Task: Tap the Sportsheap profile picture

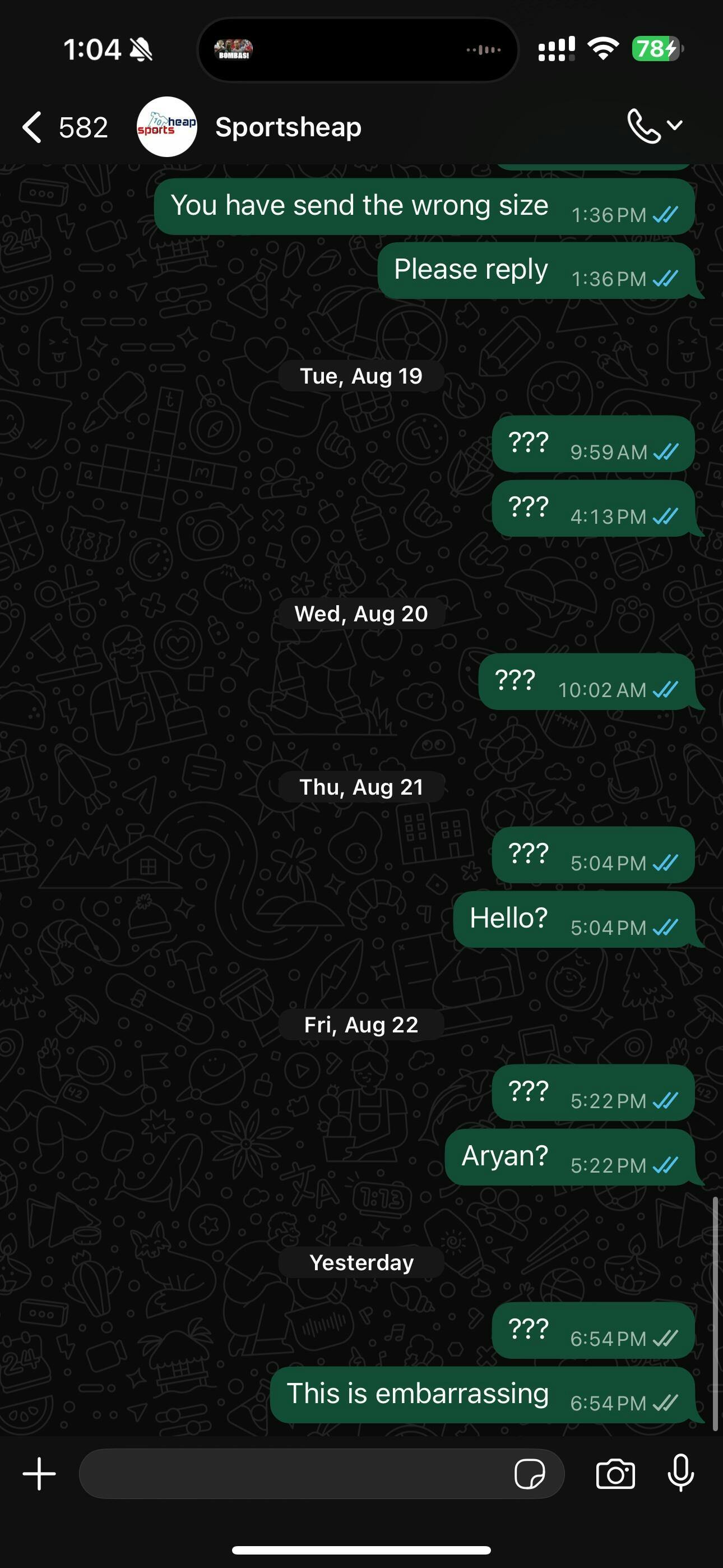Action: pos(167,127)
